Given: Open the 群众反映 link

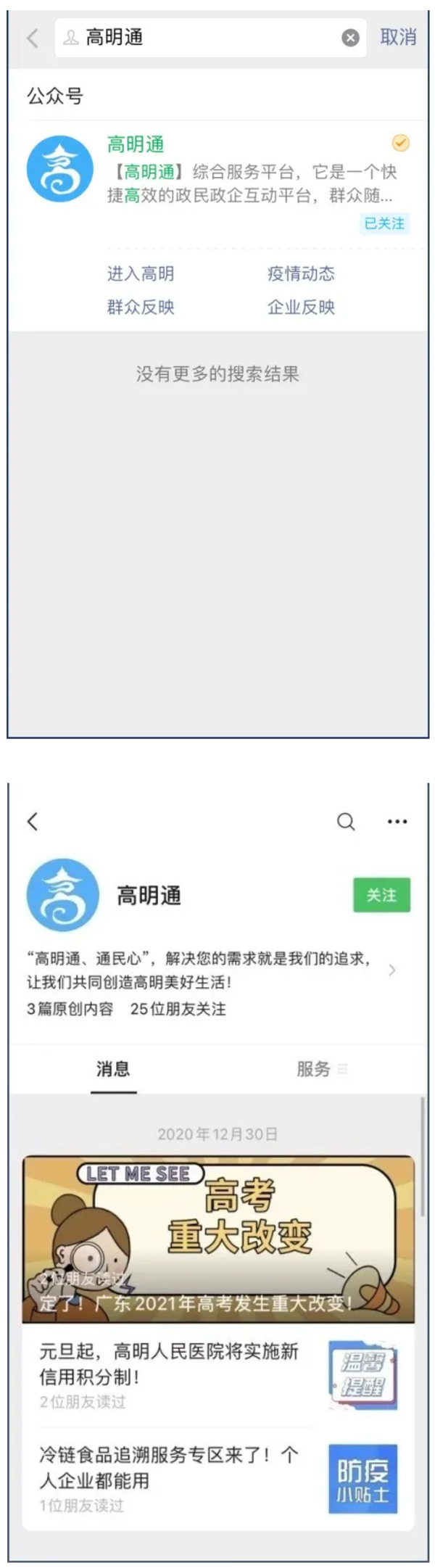Looking at the screenshot, I should tap(141, 307).
